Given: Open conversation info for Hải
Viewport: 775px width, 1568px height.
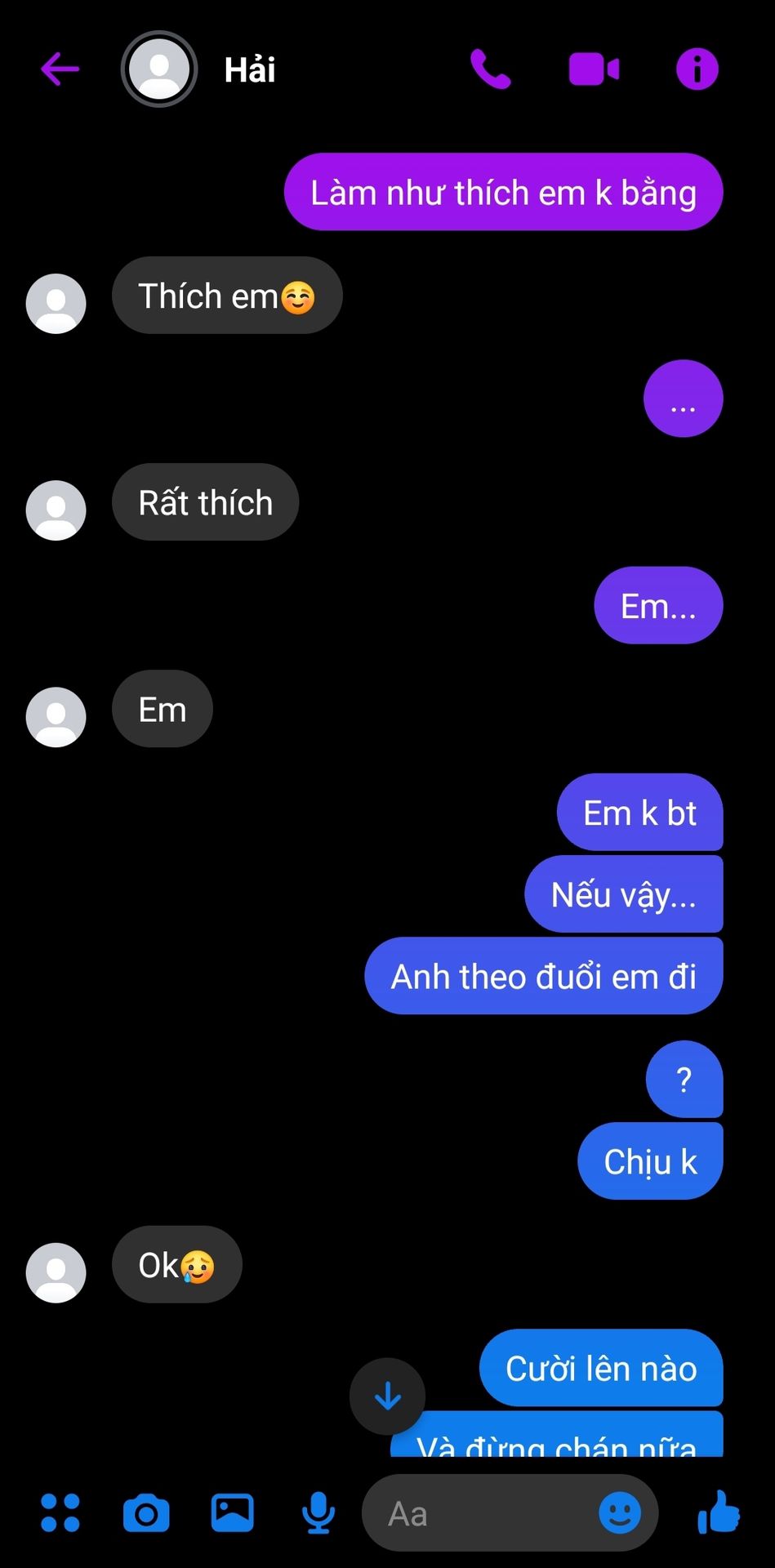Looking at the screenshot, I should 697,69.
